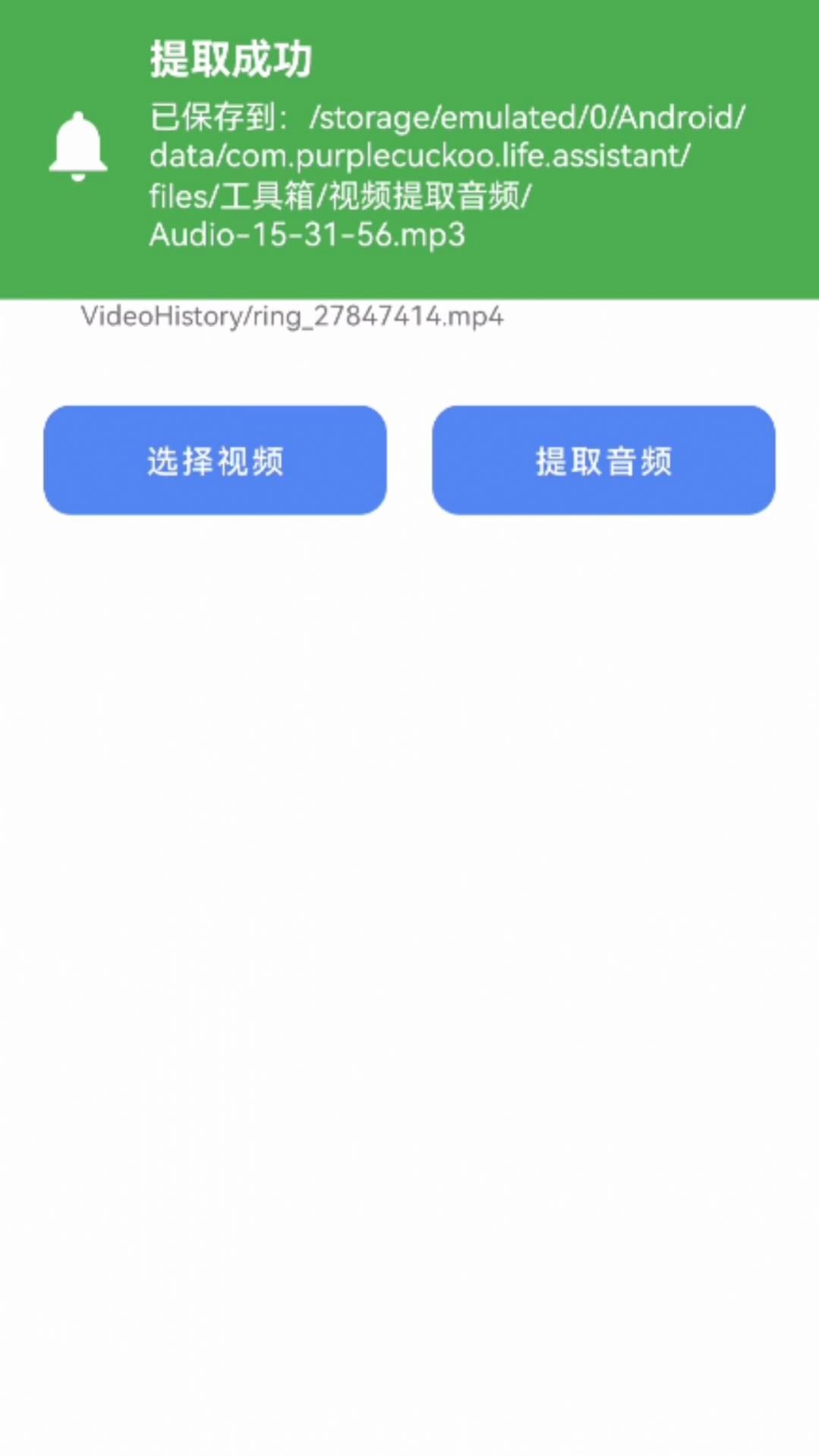Tap the blue 选择视频 button to pick video

click(x=215, y=460)
